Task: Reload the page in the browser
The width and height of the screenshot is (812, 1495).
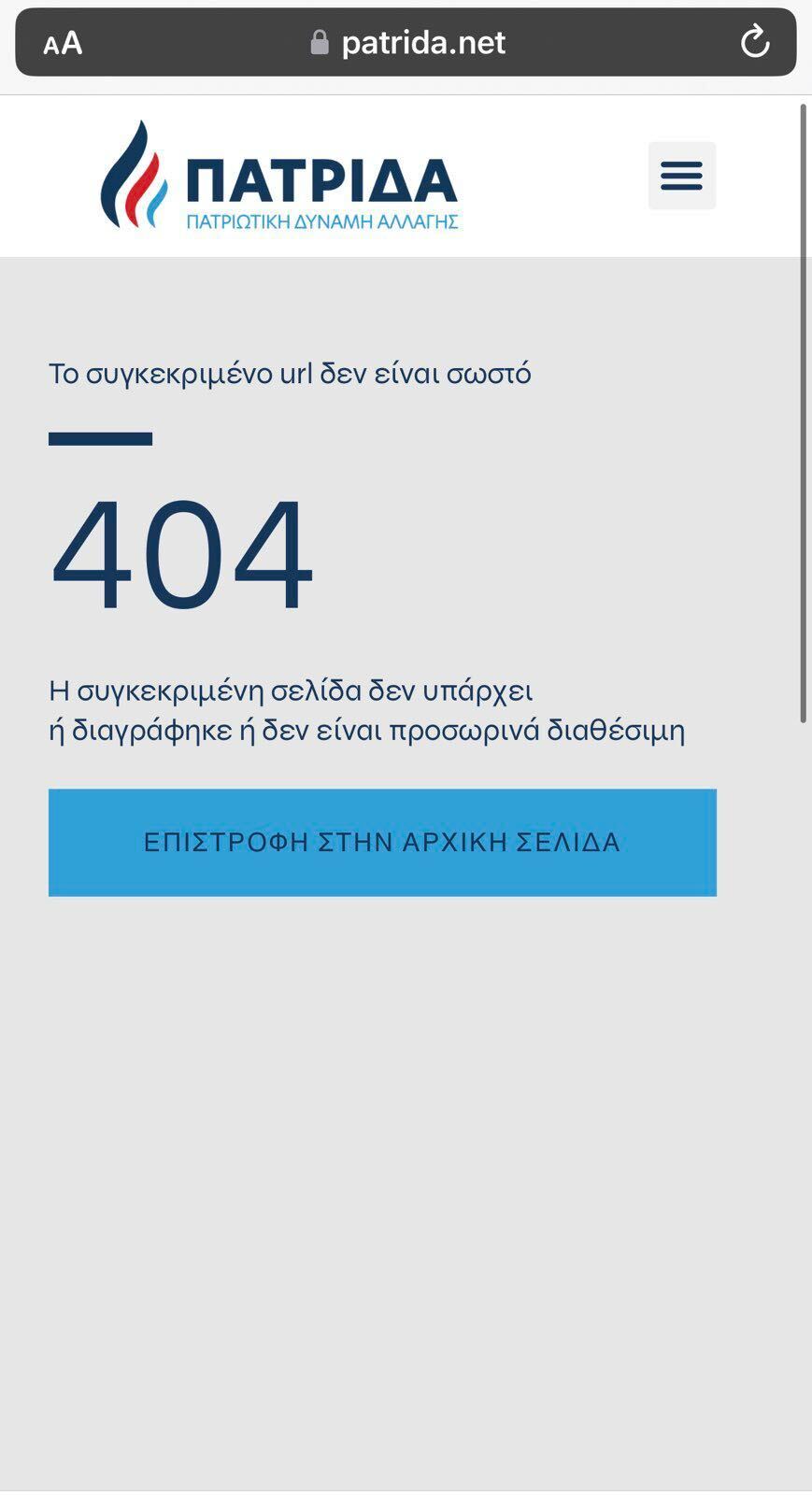Action: (754, 42)
